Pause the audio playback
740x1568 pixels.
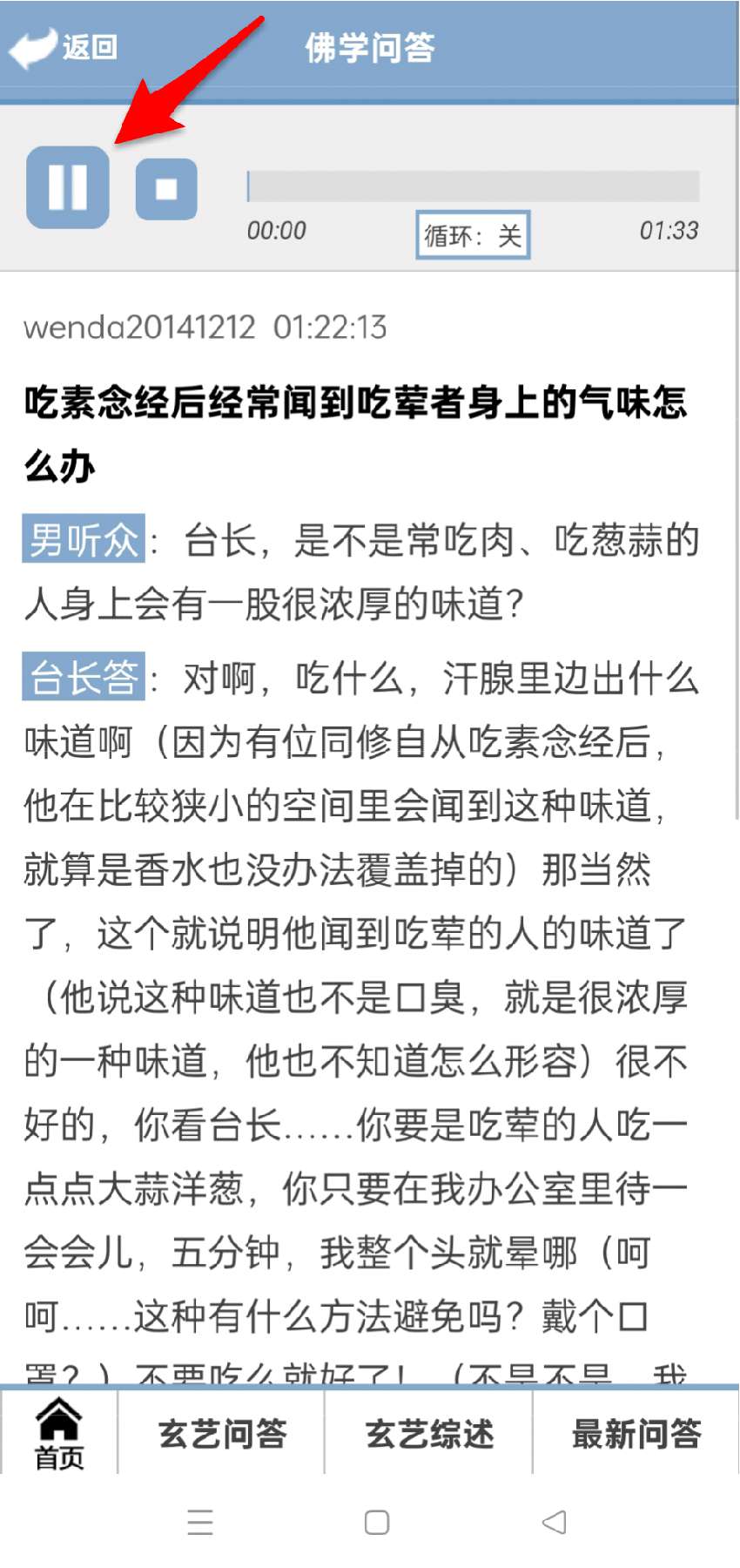click(x=68, y=187)
